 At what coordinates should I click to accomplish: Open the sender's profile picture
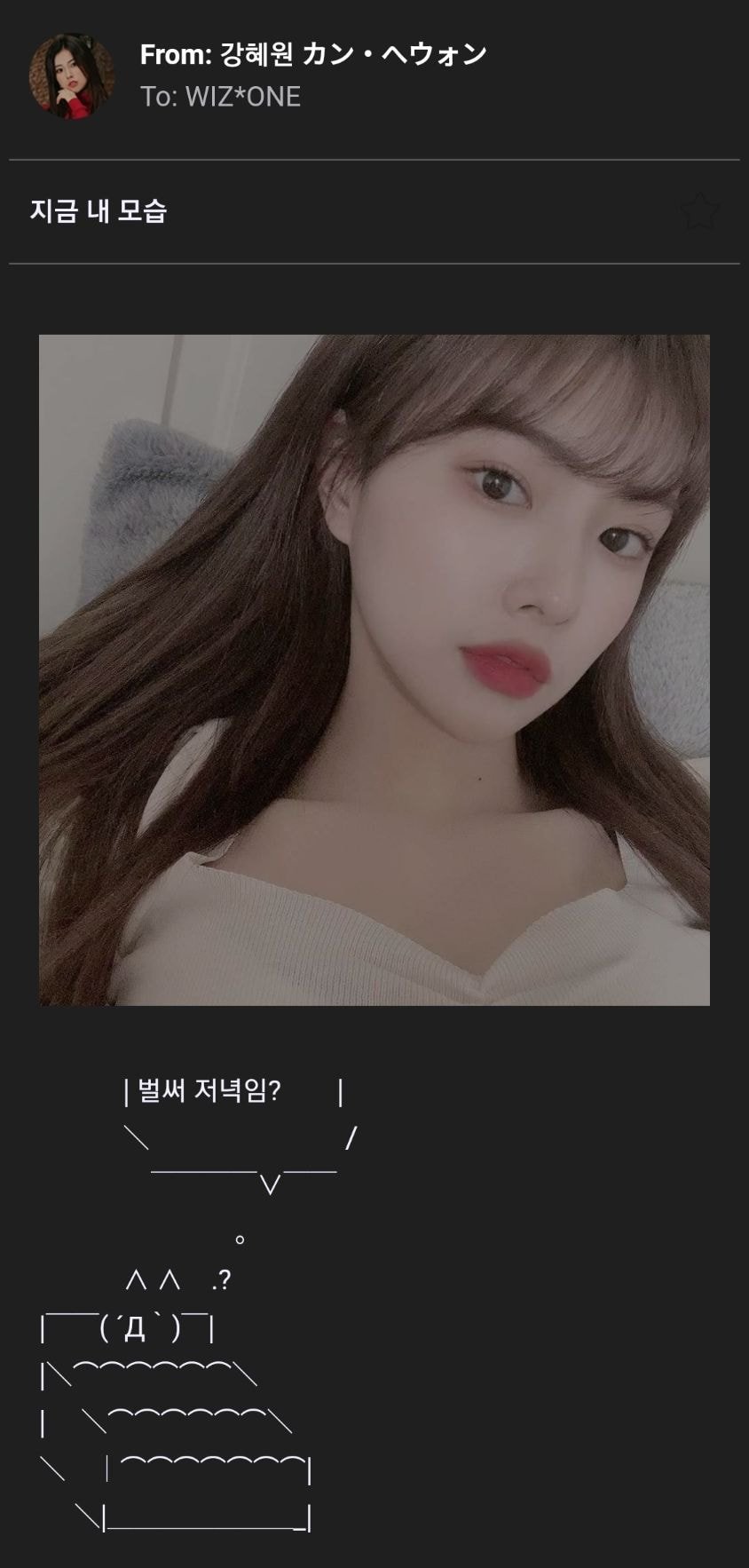tap(72, 75)
